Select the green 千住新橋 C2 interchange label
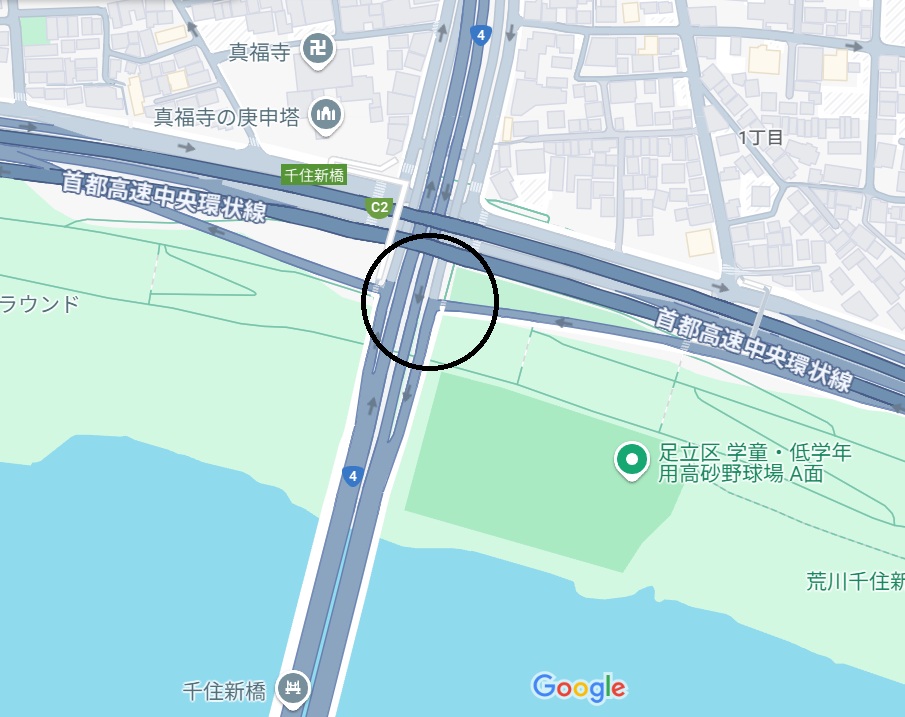Image resolution: width=905 pixels, height=717 pixels. pos(314,174)
